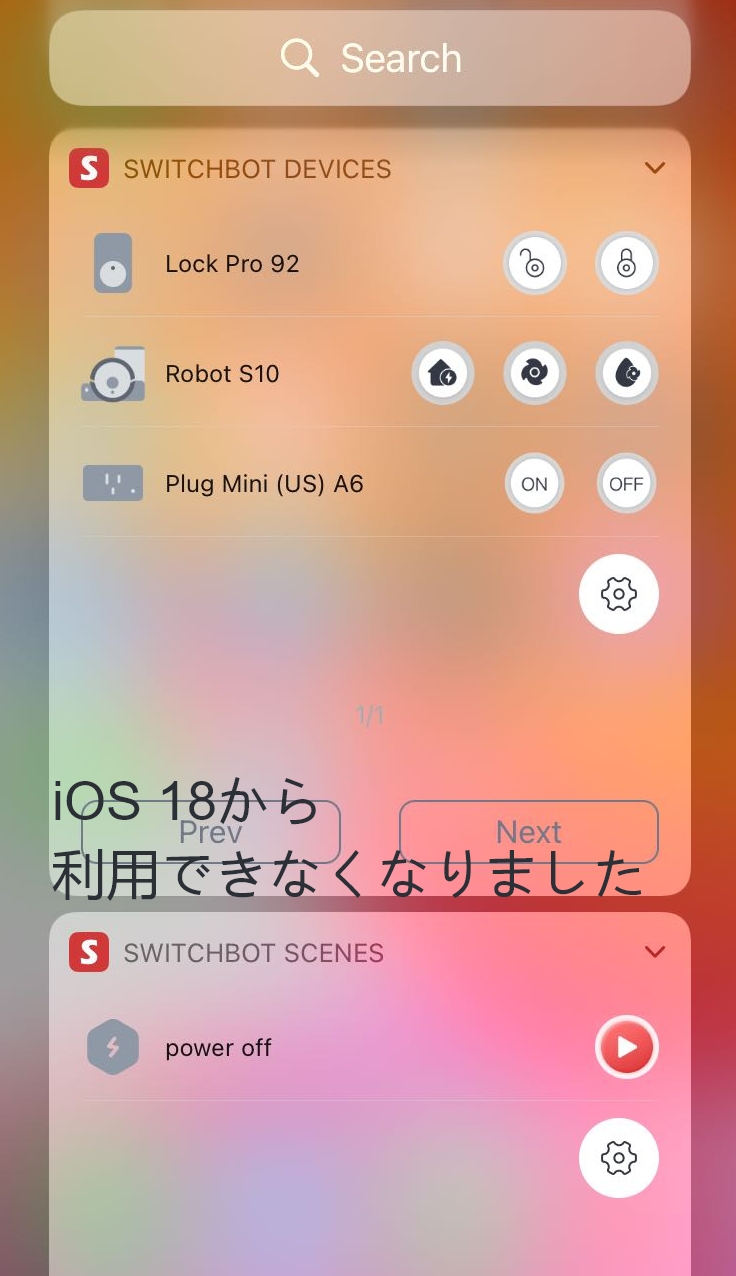Open SwitchBot Scenes widget settings gear
The height and width of the screenshot is (1276, 736).
coord(619,1158)
